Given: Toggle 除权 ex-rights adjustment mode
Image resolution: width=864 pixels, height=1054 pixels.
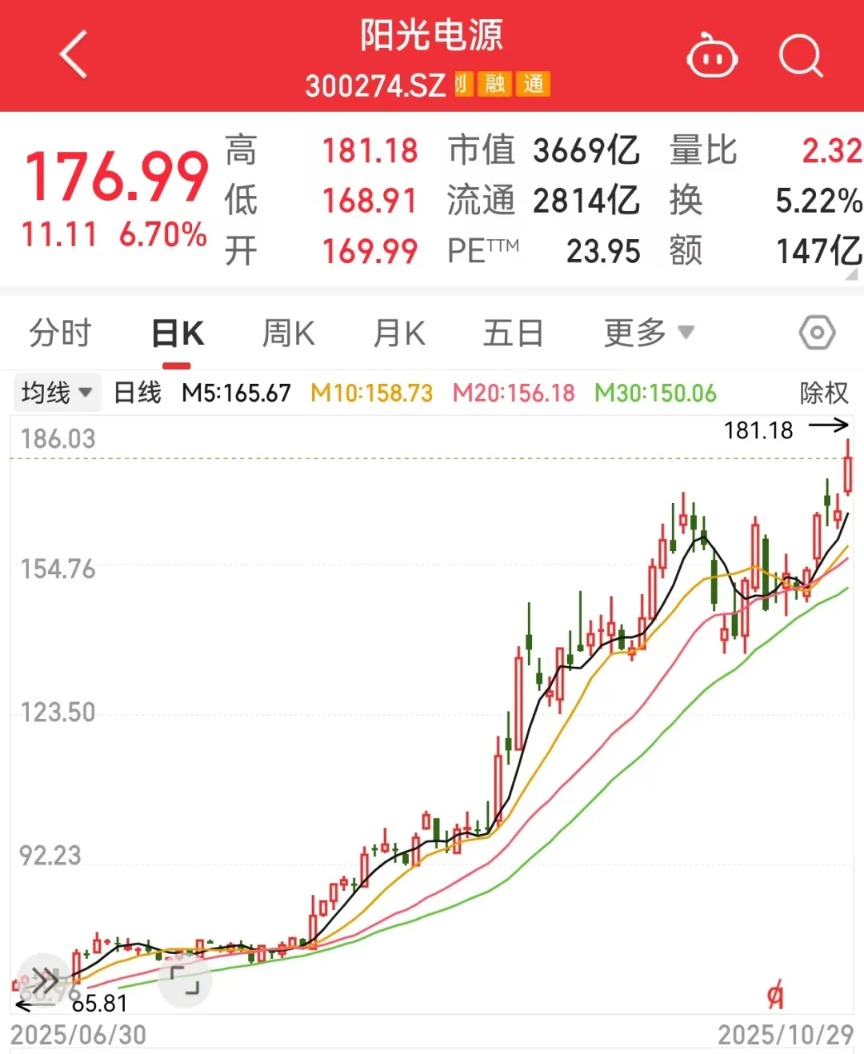Looking at the screenshot, I should point(822,394).
